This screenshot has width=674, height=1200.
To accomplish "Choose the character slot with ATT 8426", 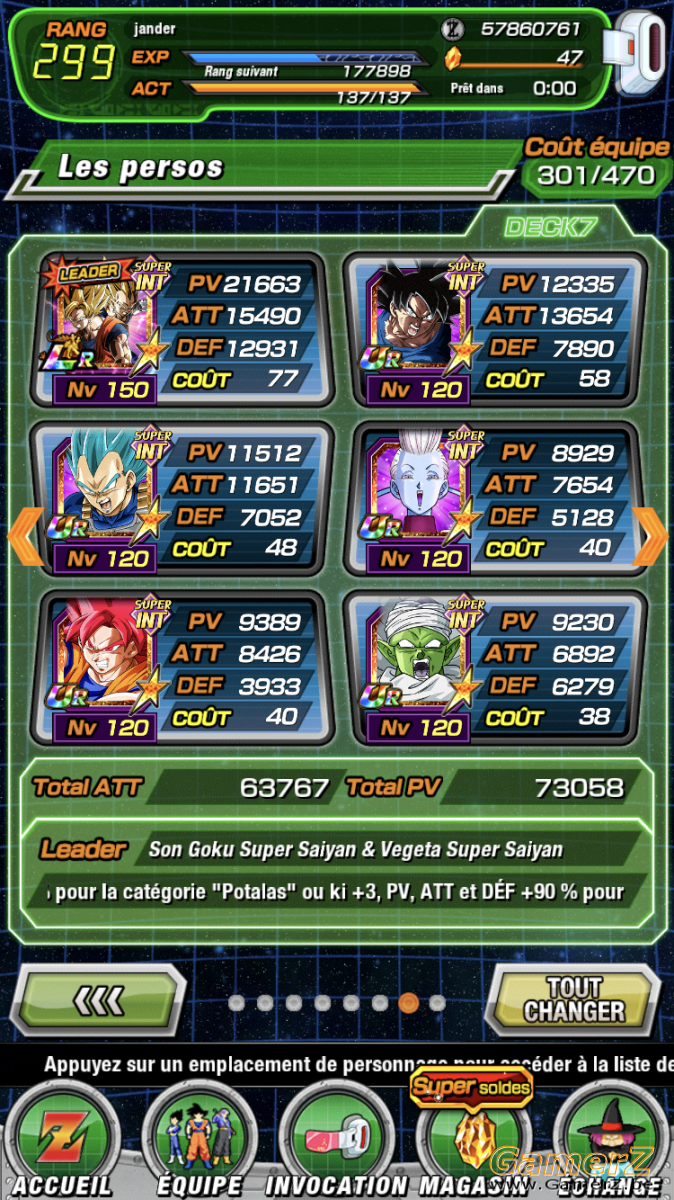I will pyautogui.click(x=182, y=668).
